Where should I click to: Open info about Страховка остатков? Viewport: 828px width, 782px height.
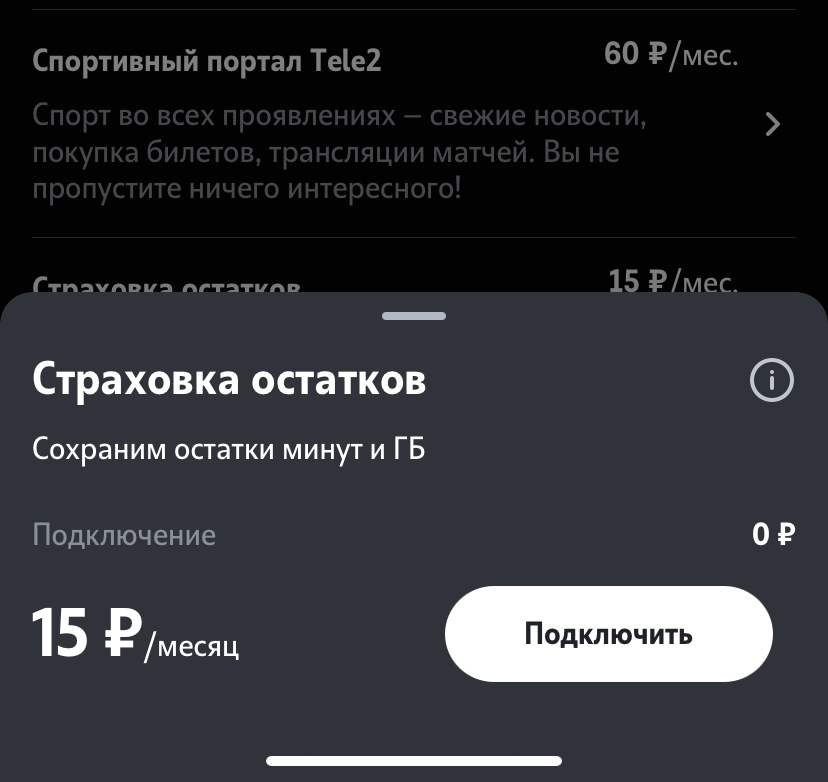771,381
